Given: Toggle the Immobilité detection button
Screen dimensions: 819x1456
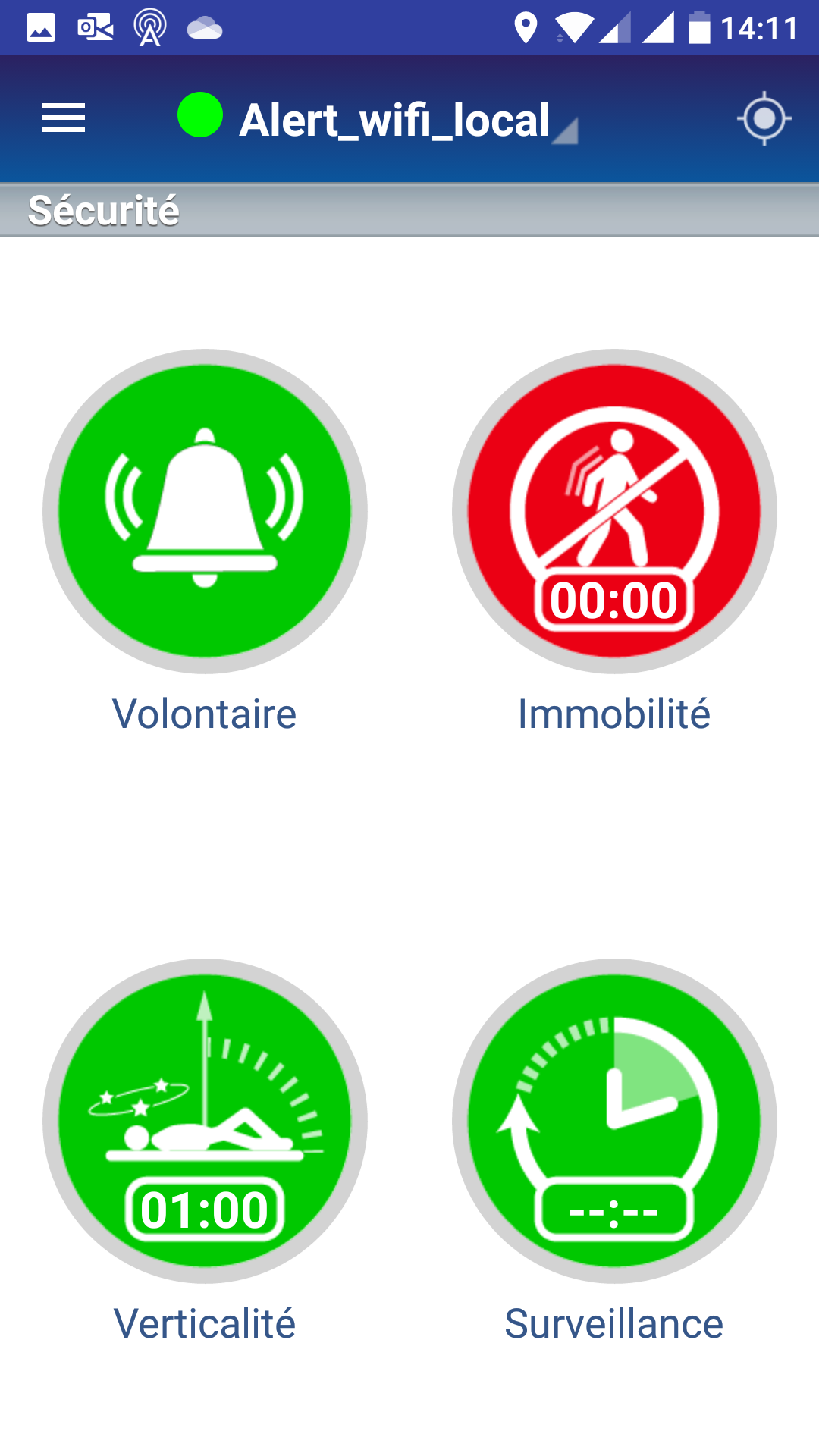Looking at the screenshot, I should click(x=614, y=511).
